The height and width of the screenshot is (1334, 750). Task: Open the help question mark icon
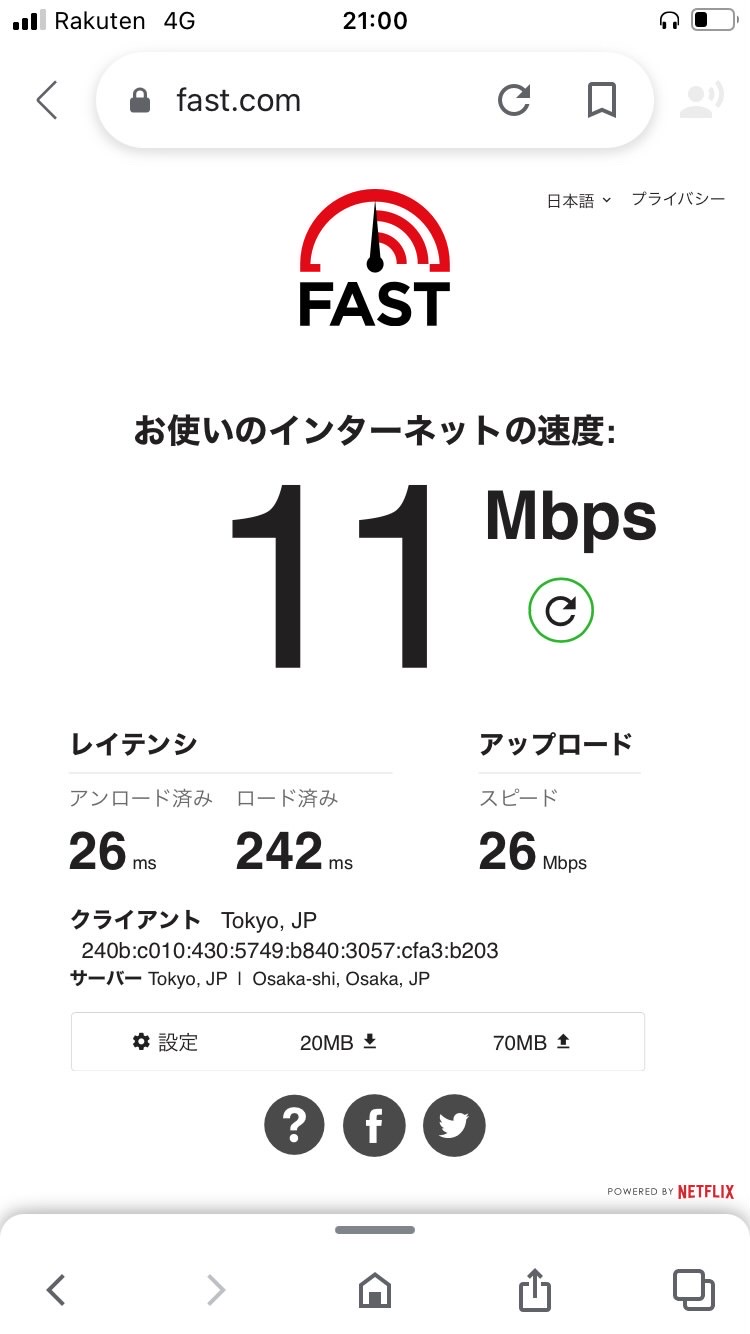[x=294, y=1126]
